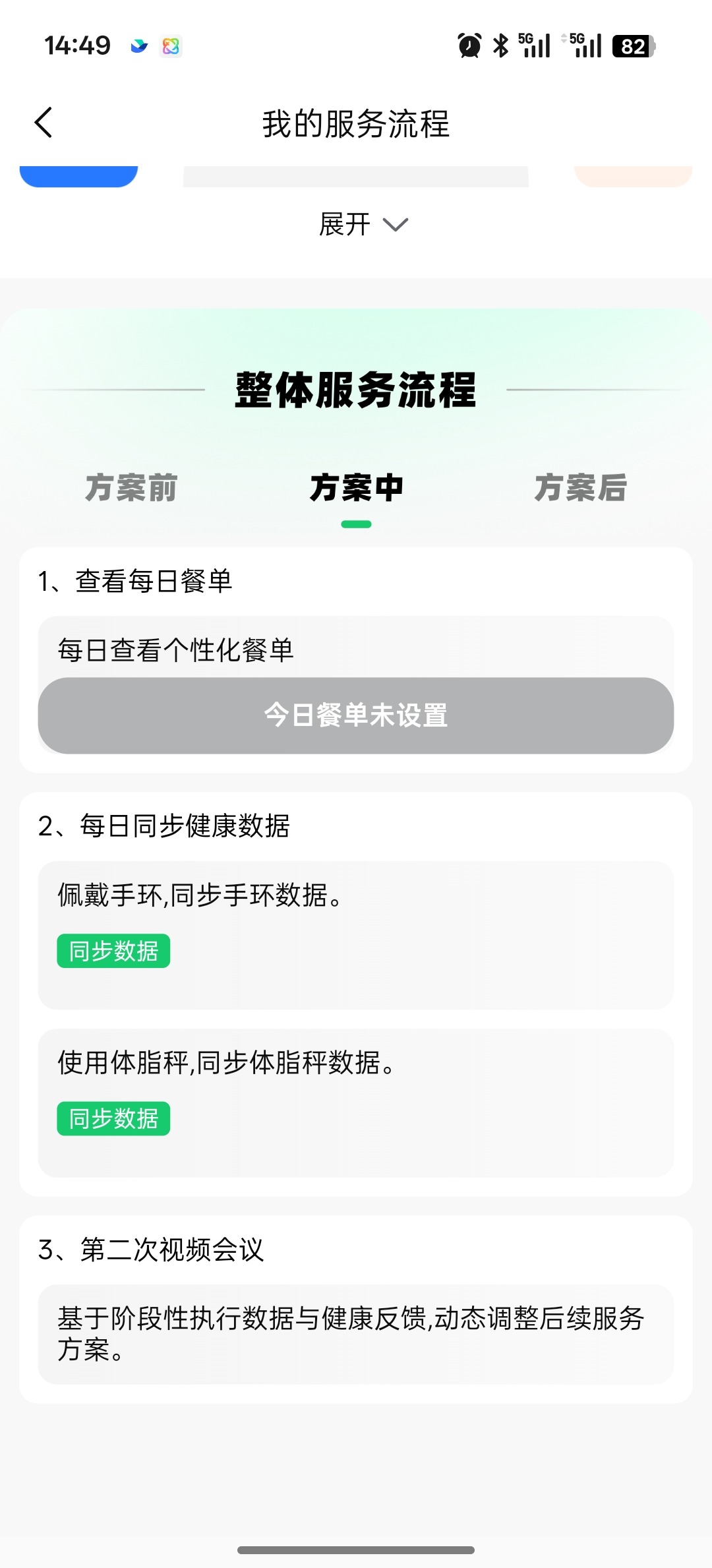The image size is (712, 1568).
Task: Tap the second 5G signal strength icon
Action: (585, 45)
